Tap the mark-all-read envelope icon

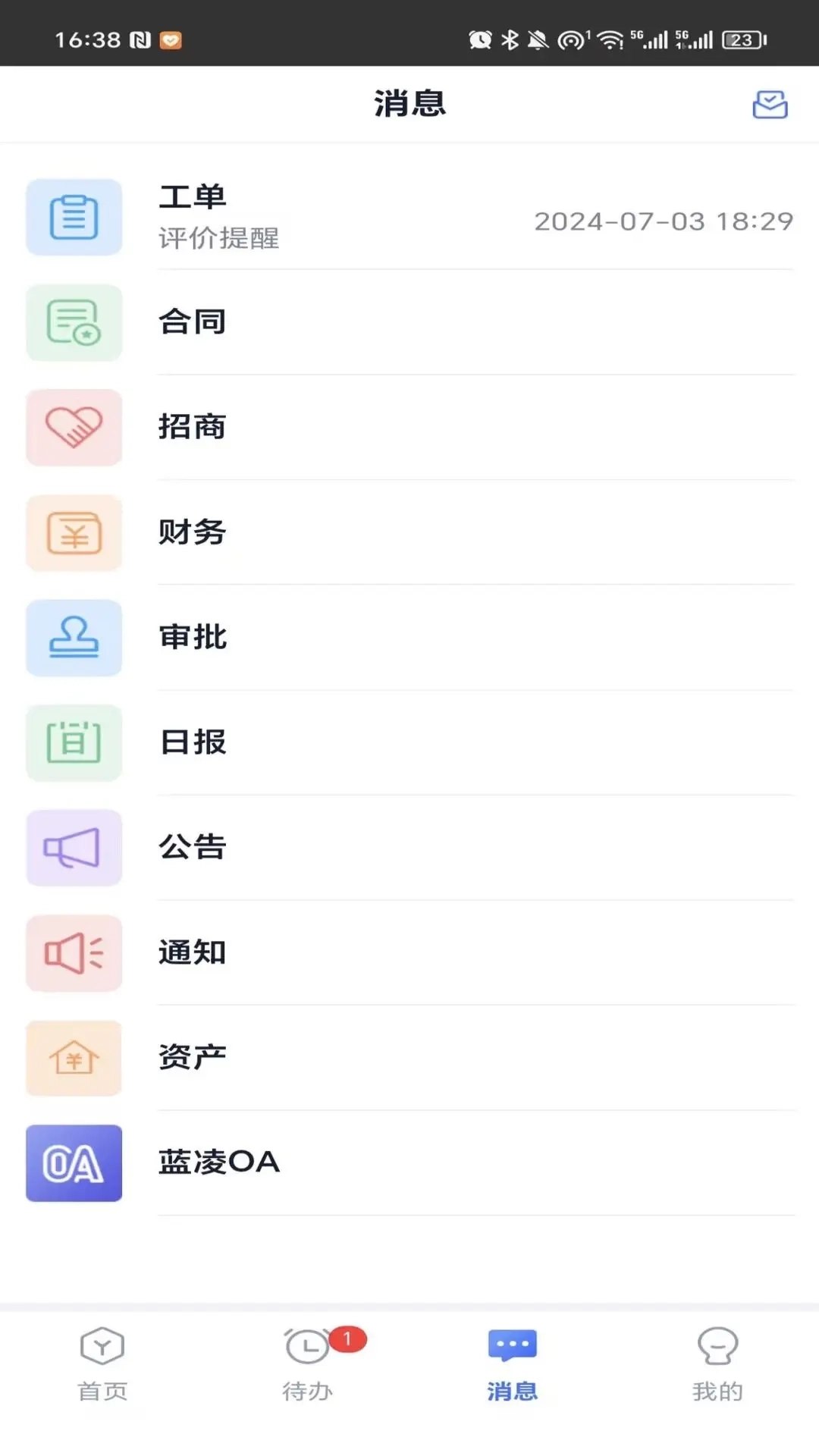769,105
